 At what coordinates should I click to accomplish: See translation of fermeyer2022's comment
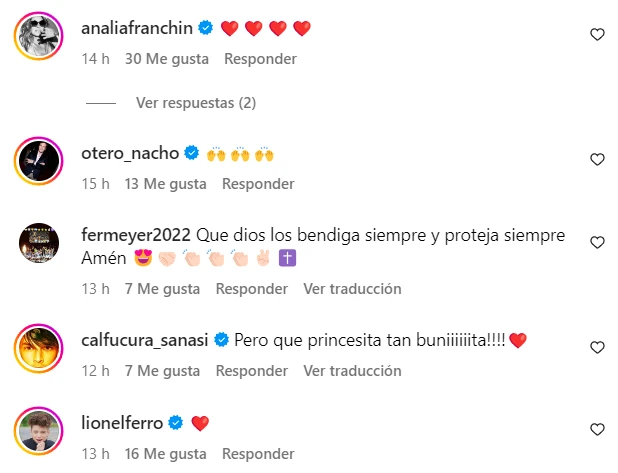pos(352,289)
